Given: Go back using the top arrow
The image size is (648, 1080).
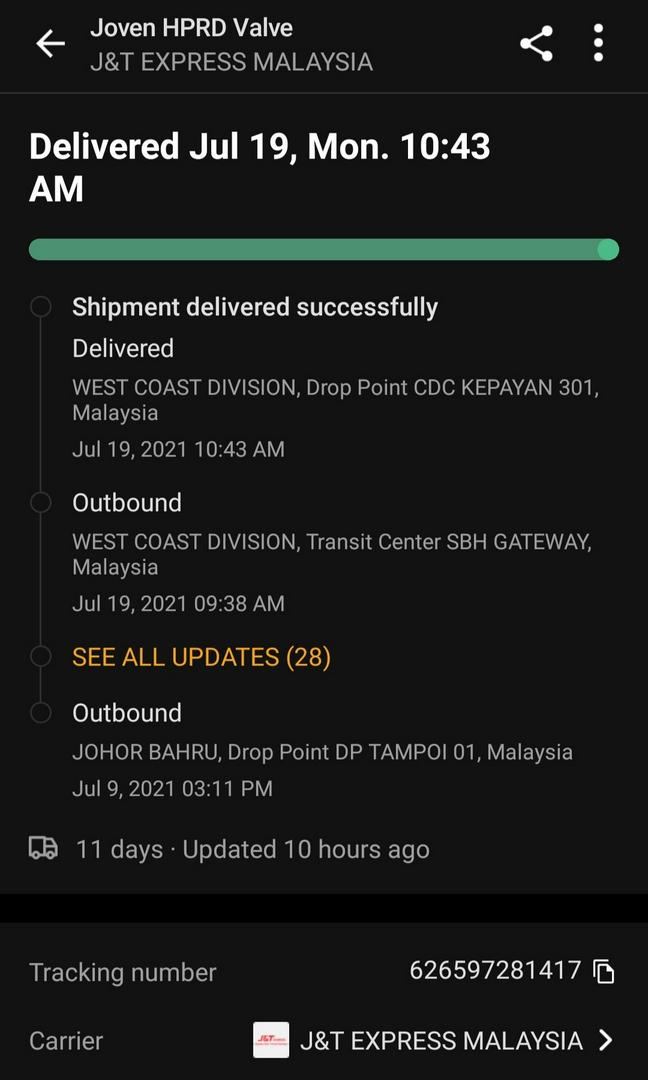Looking at the screenshot, I should (x=50, y=44).
